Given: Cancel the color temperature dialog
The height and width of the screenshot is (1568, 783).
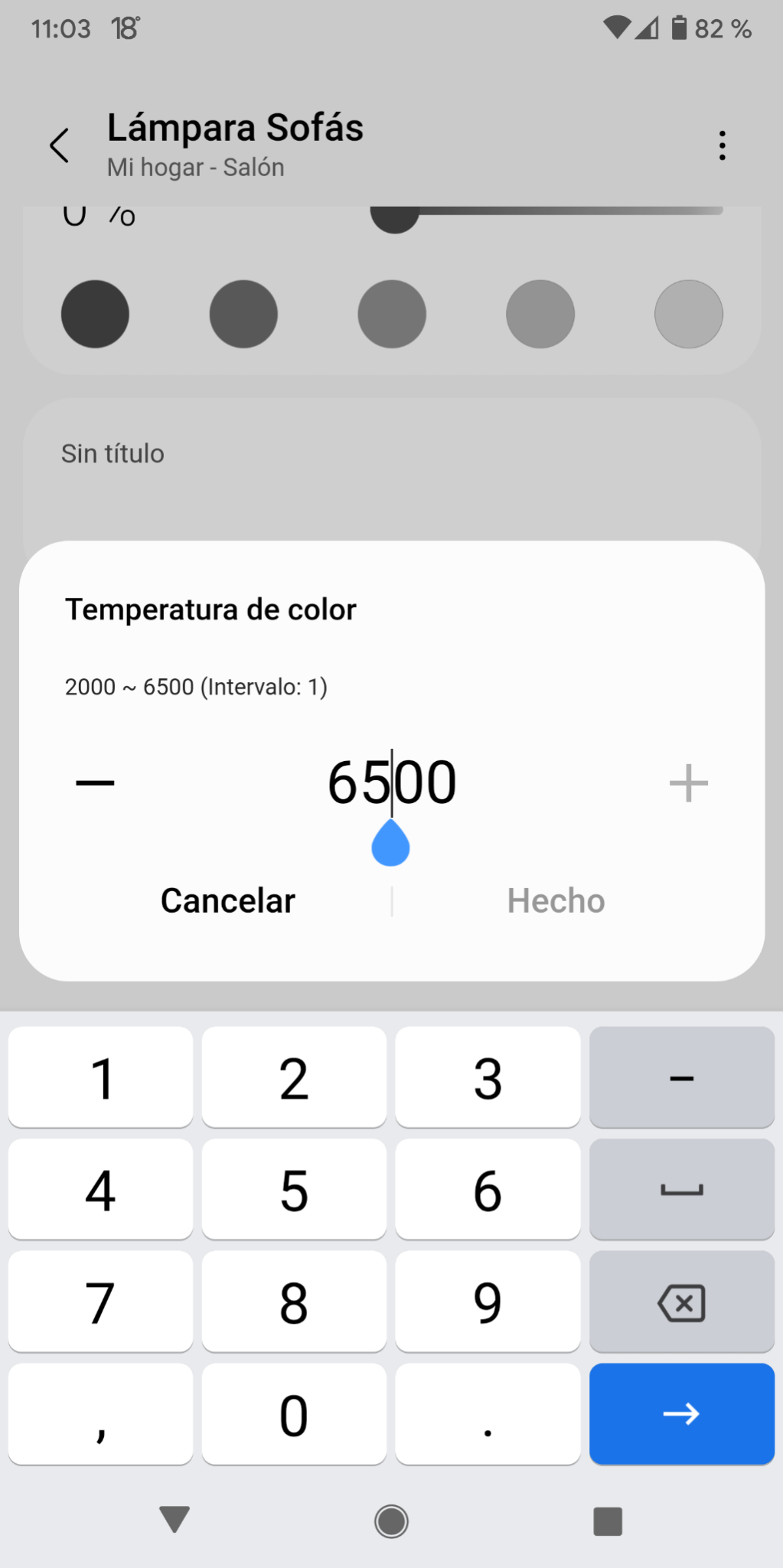Looking at the screenshot, I should [x=227, y=900].
